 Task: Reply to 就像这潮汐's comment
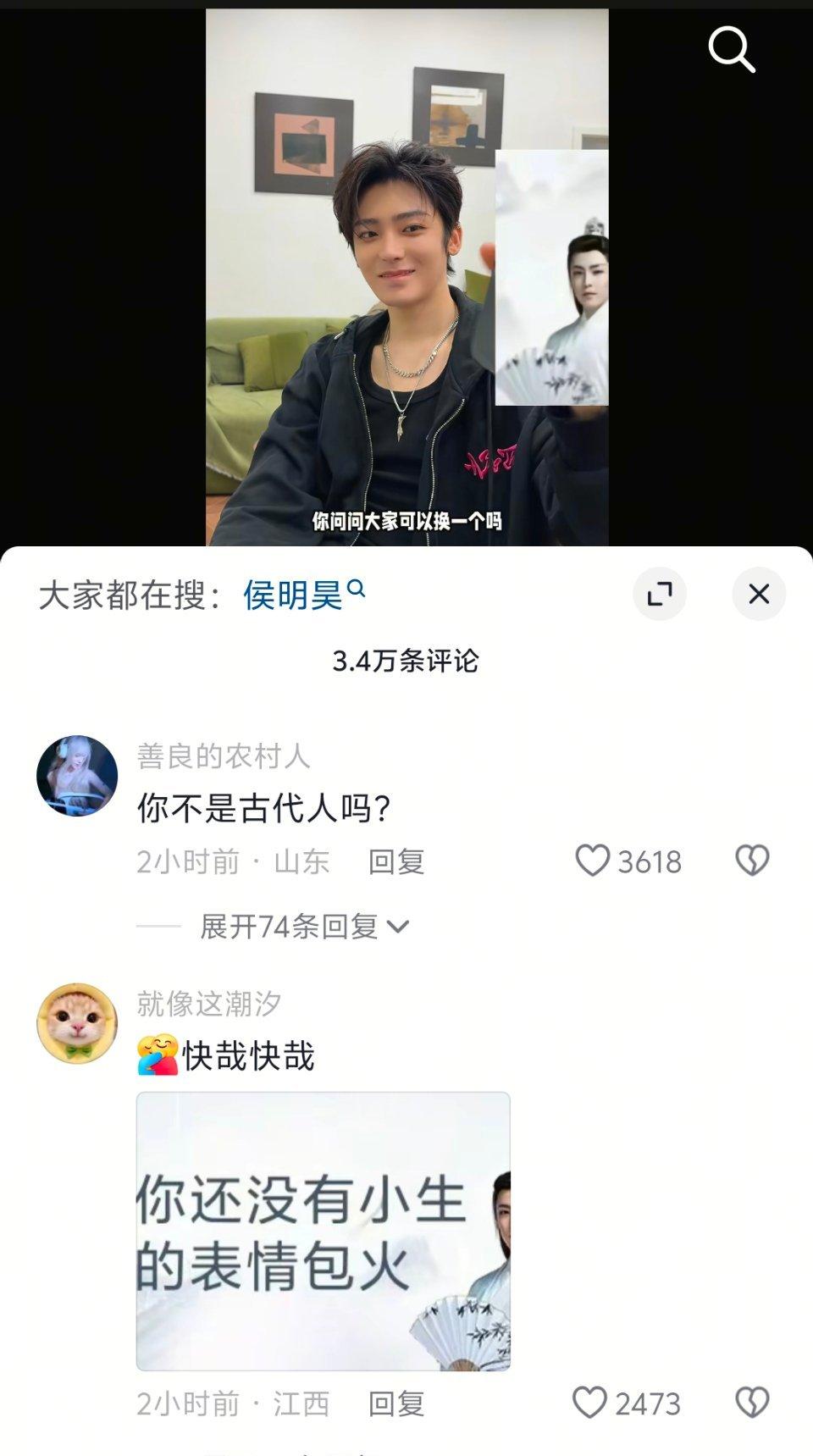click(x=395, y=1403)
